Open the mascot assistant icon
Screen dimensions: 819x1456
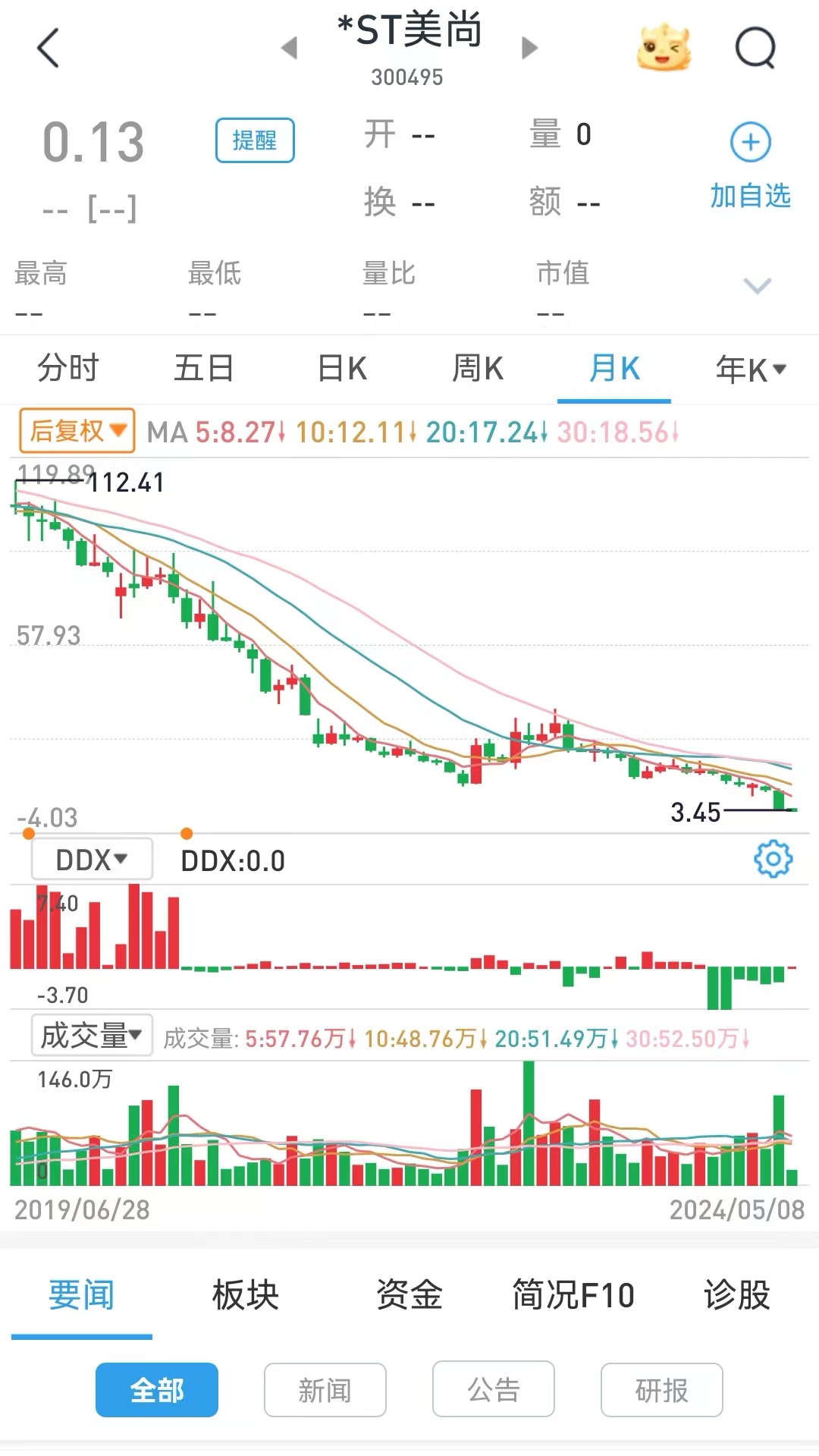(664, 49)
